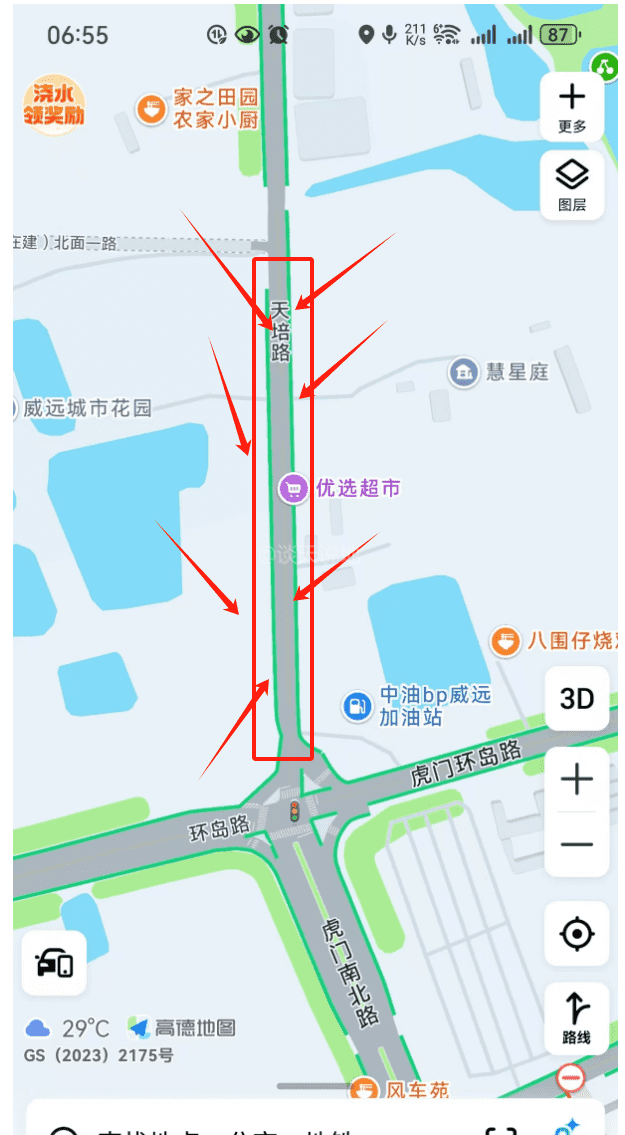Viewport: 625px width, 1135px height.
Task: Zoom out with the minus button
Action: pos(577,844)
